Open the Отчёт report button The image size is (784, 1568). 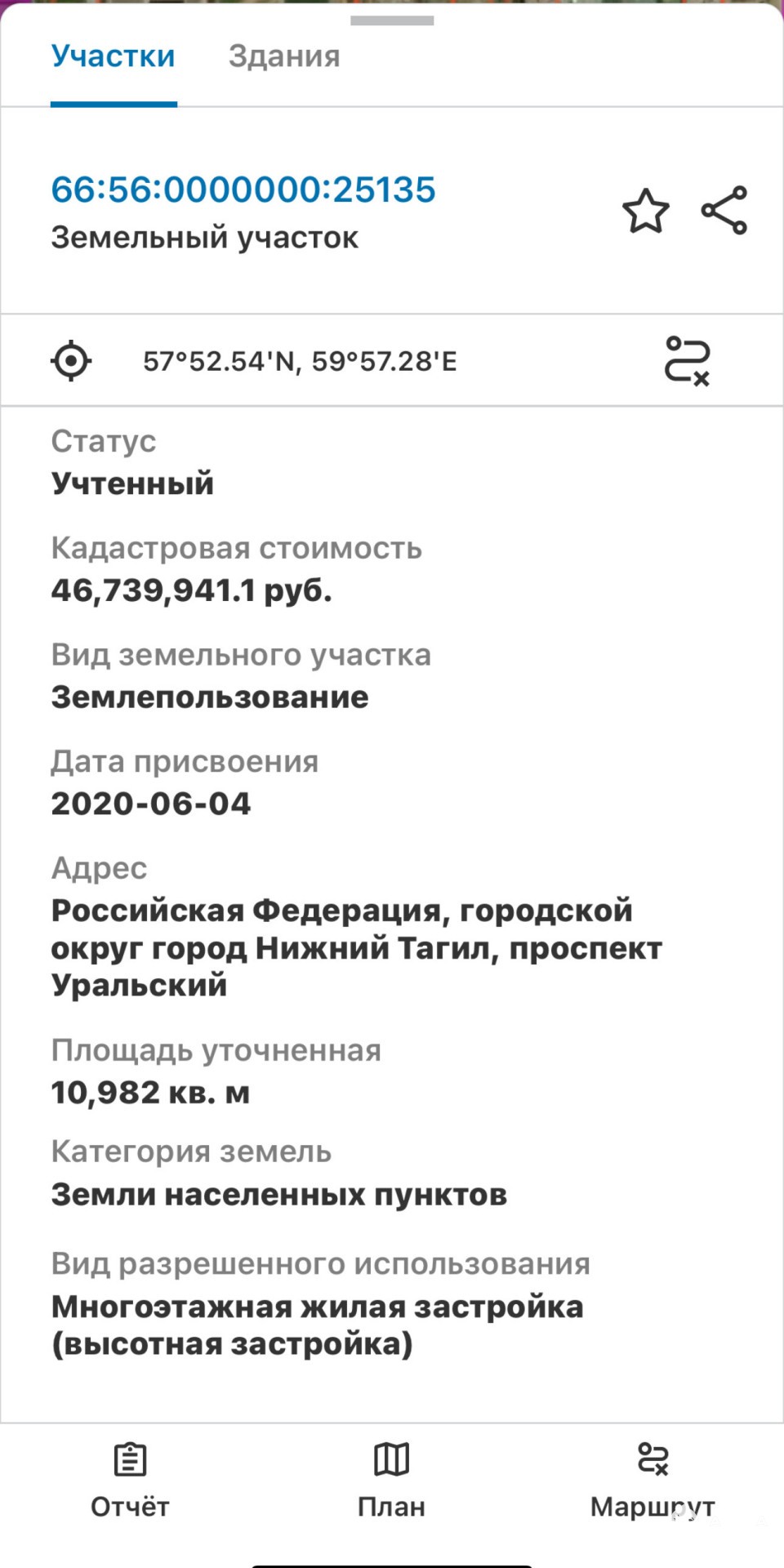[130, 1480]
